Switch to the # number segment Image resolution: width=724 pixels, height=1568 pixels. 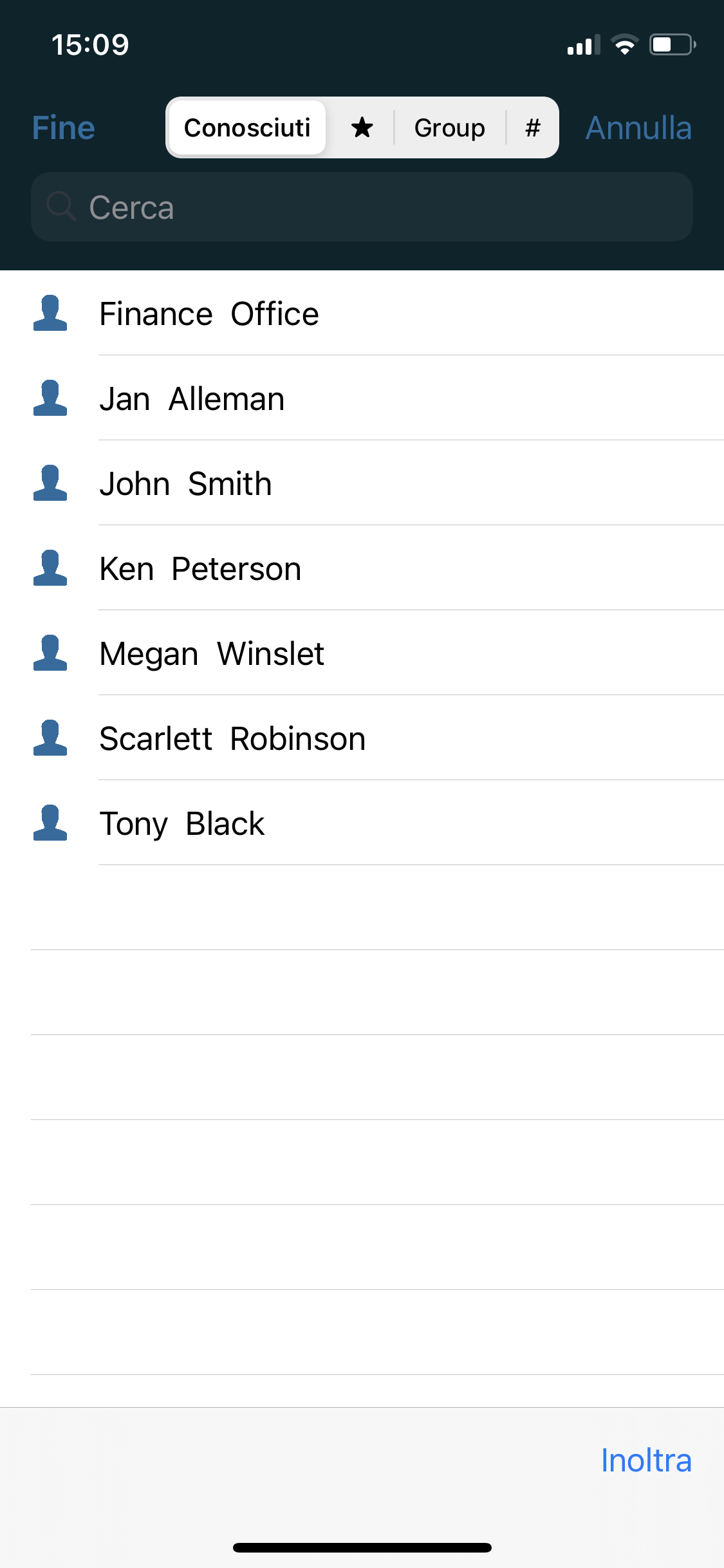(532, 128)
